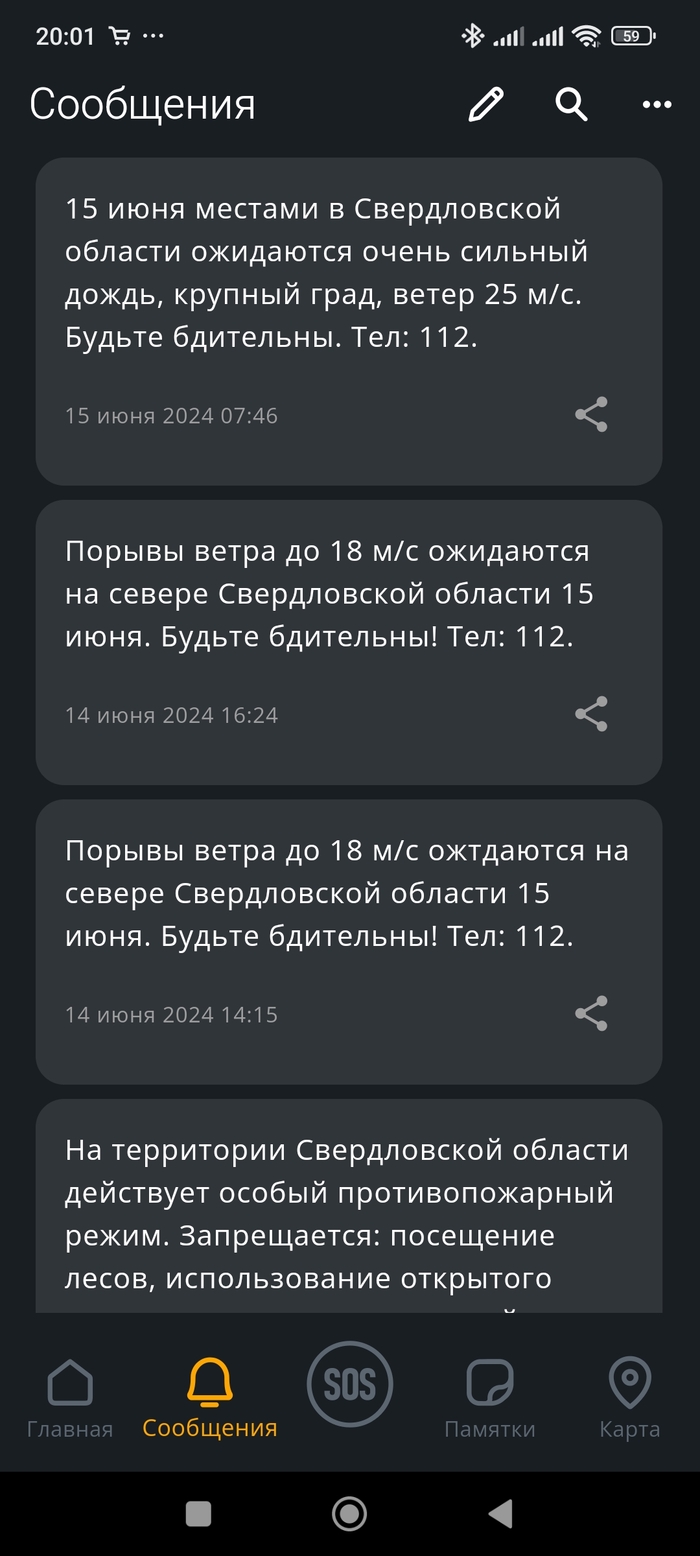Go to the system home screen
The image size is (700, 1556).
coord(349,1514)
